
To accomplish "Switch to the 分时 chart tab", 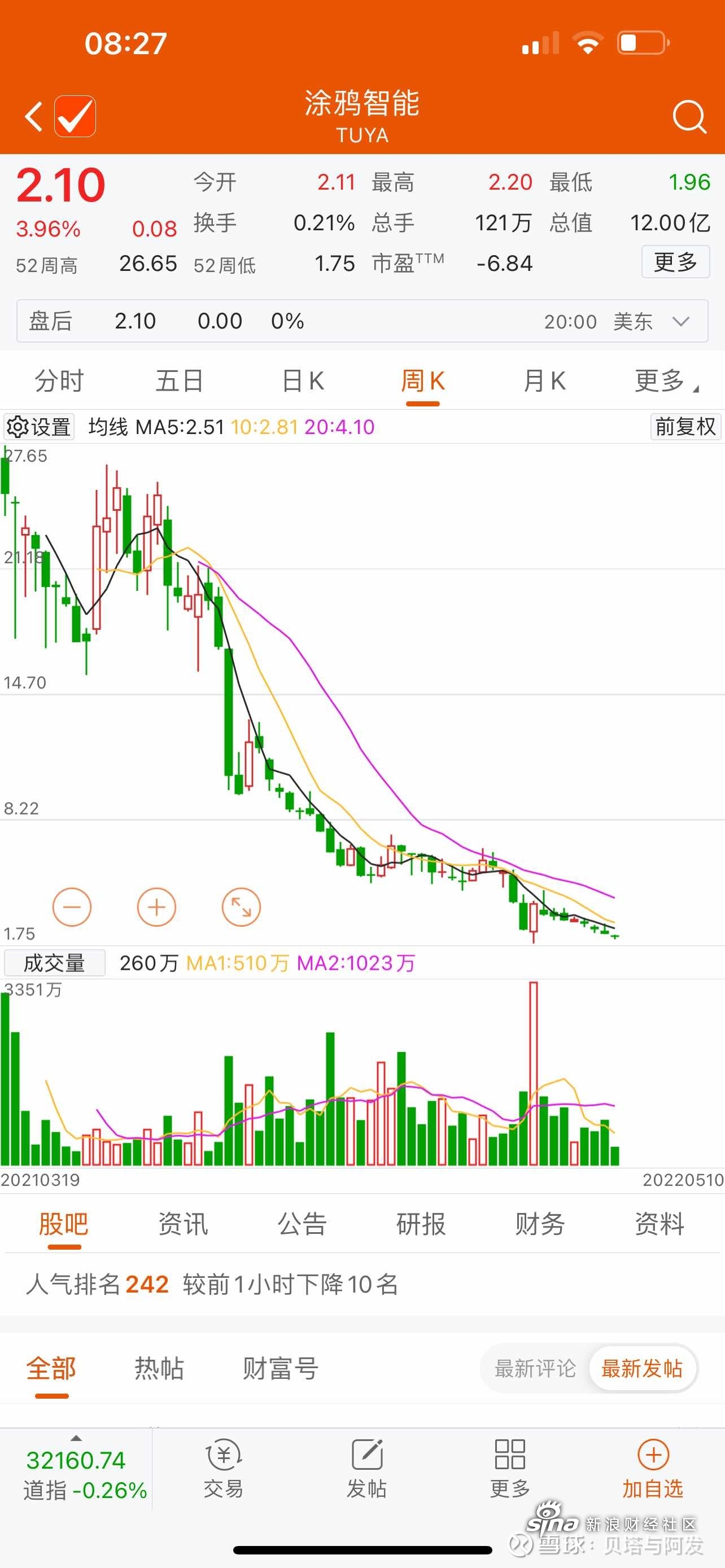I will coord(59,382).
